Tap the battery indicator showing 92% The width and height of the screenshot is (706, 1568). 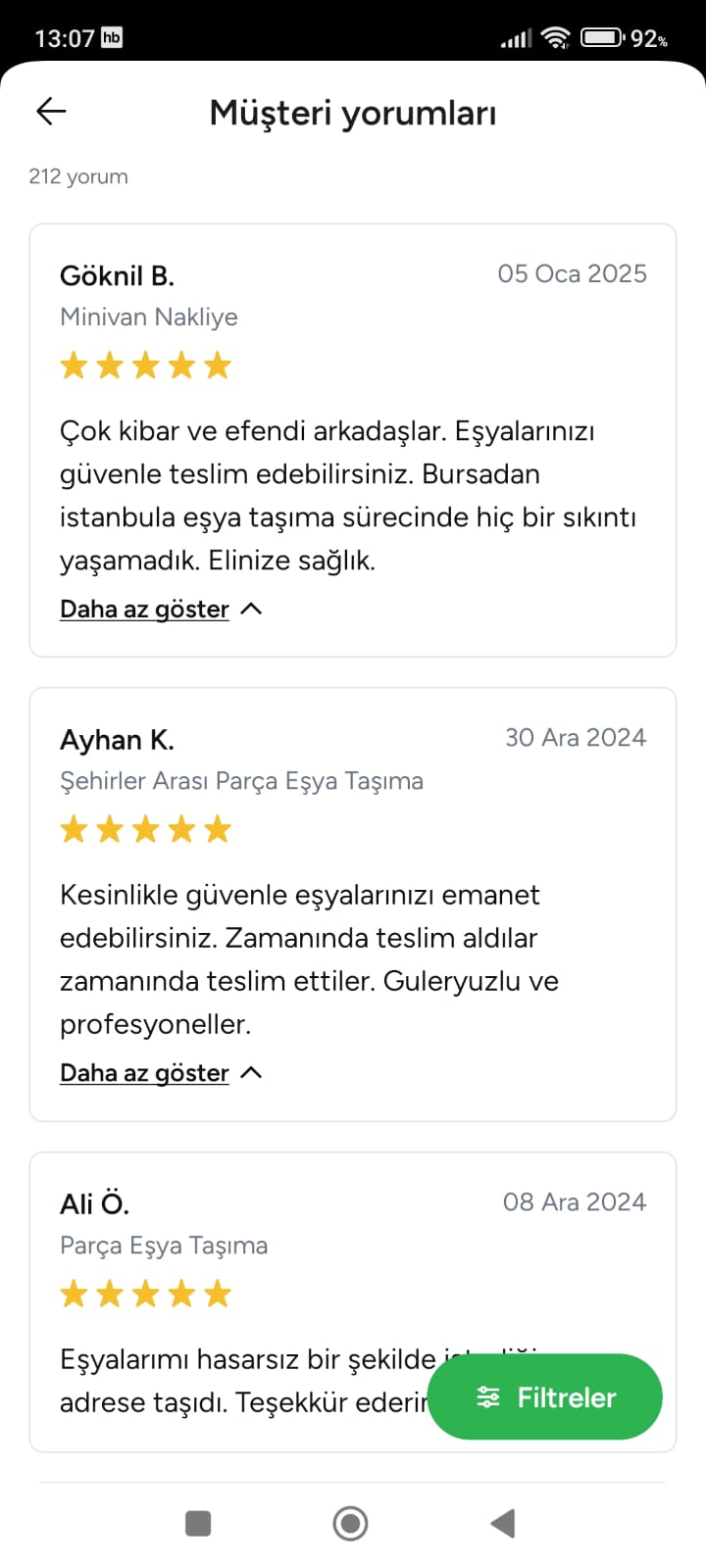pyautogui.click(x=596, y=36)
